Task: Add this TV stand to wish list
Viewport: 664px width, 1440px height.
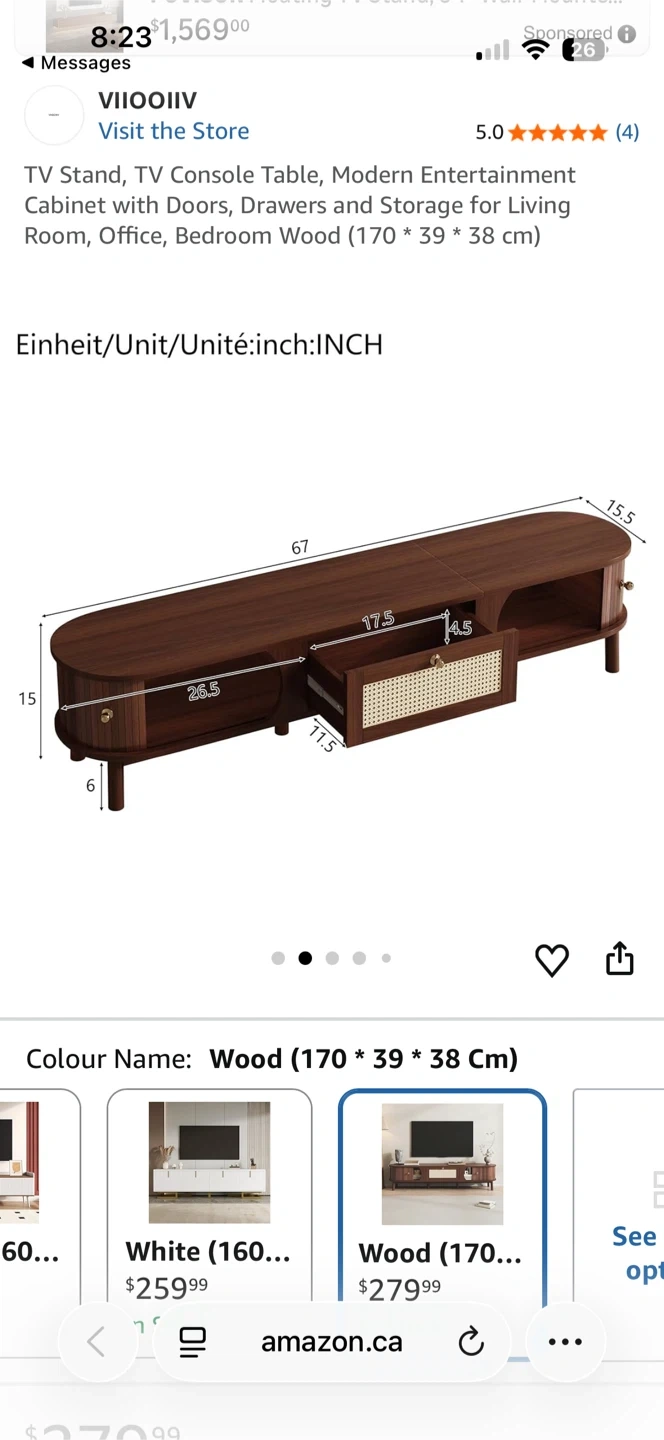Action: tap(551, 960)
